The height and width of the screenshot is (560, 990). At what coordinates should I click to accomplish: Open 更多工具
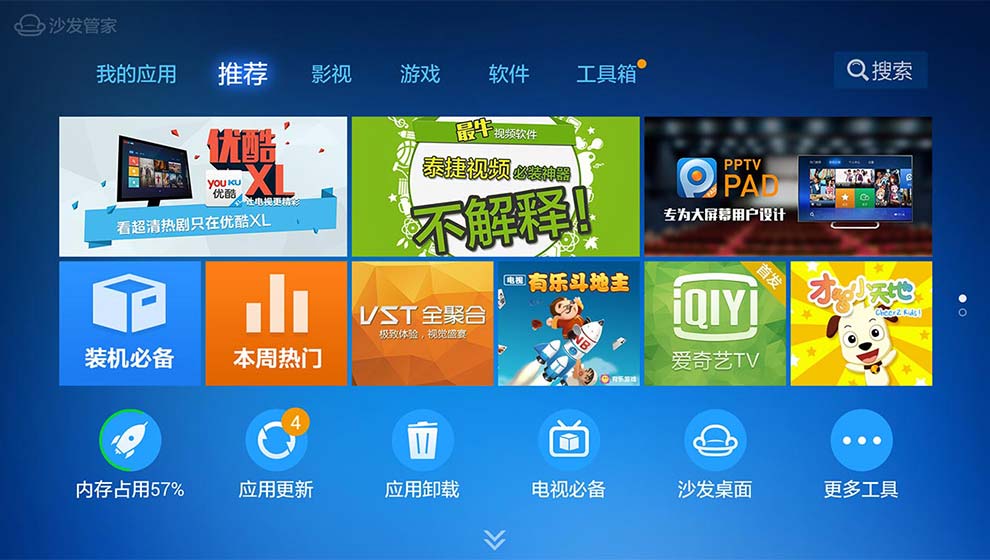click(861, 440)
